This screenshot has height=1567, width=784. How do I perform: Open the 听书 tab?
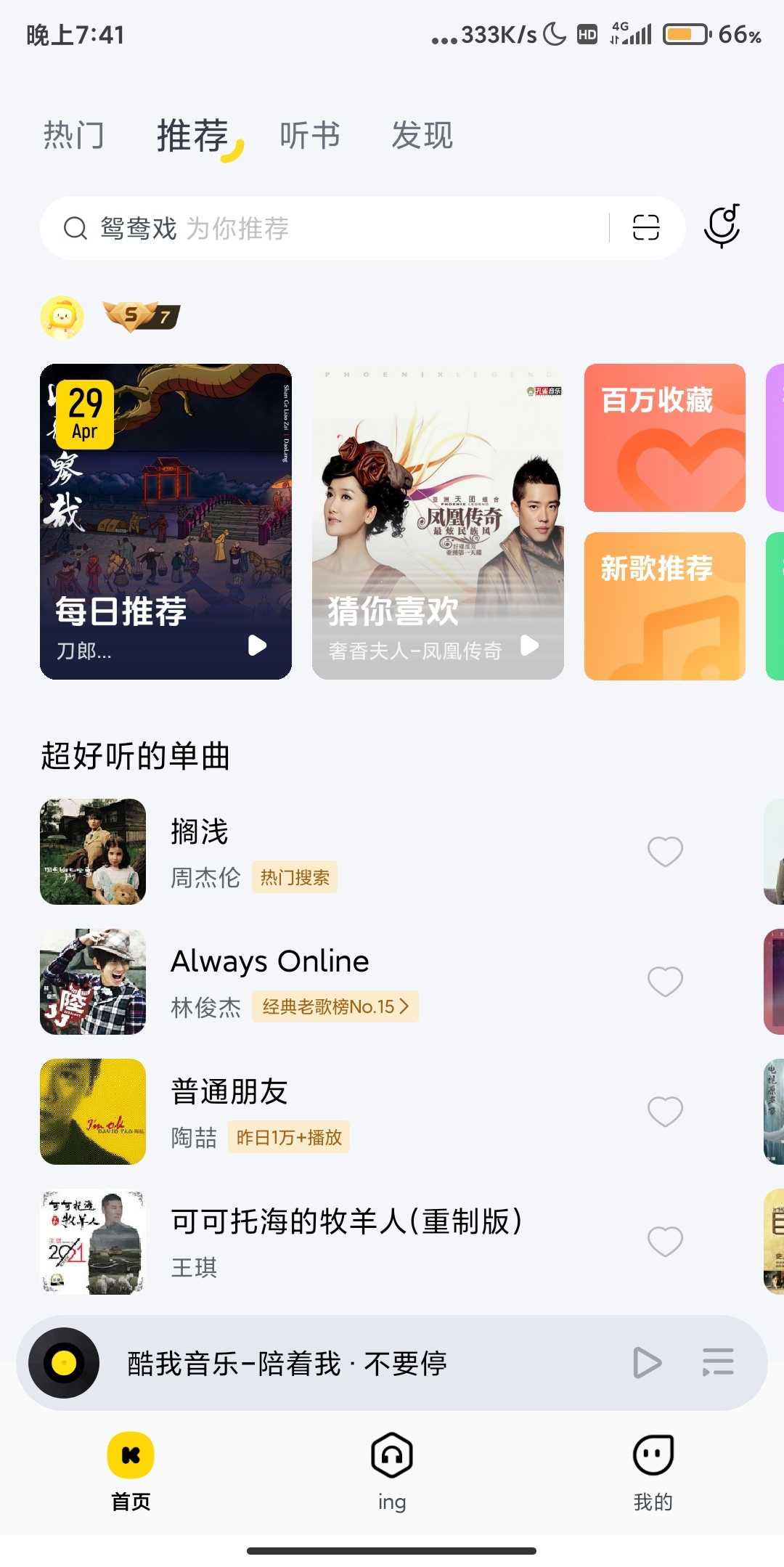click(310, 136)
